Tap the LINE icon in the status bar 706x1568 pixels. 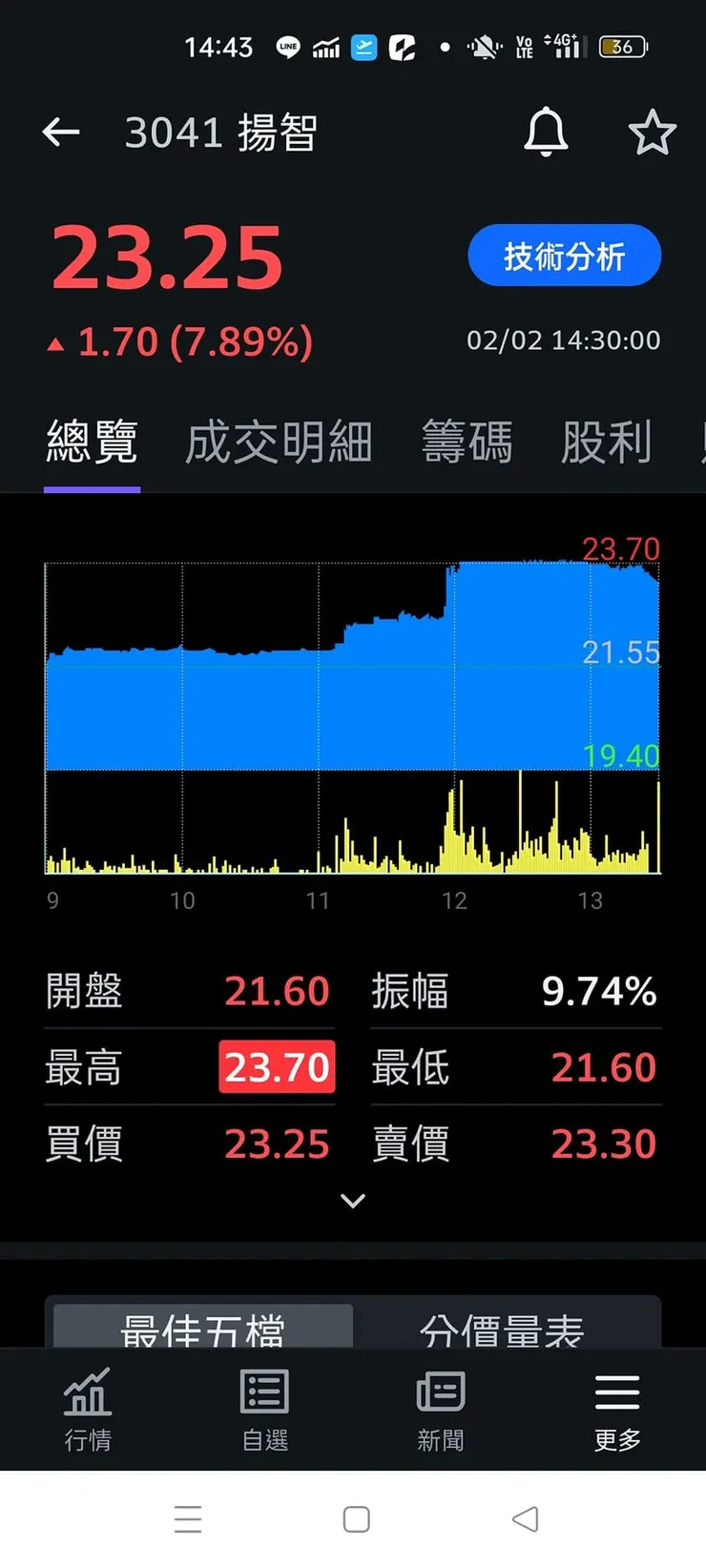pyautogui.click(x=287, y=47)
